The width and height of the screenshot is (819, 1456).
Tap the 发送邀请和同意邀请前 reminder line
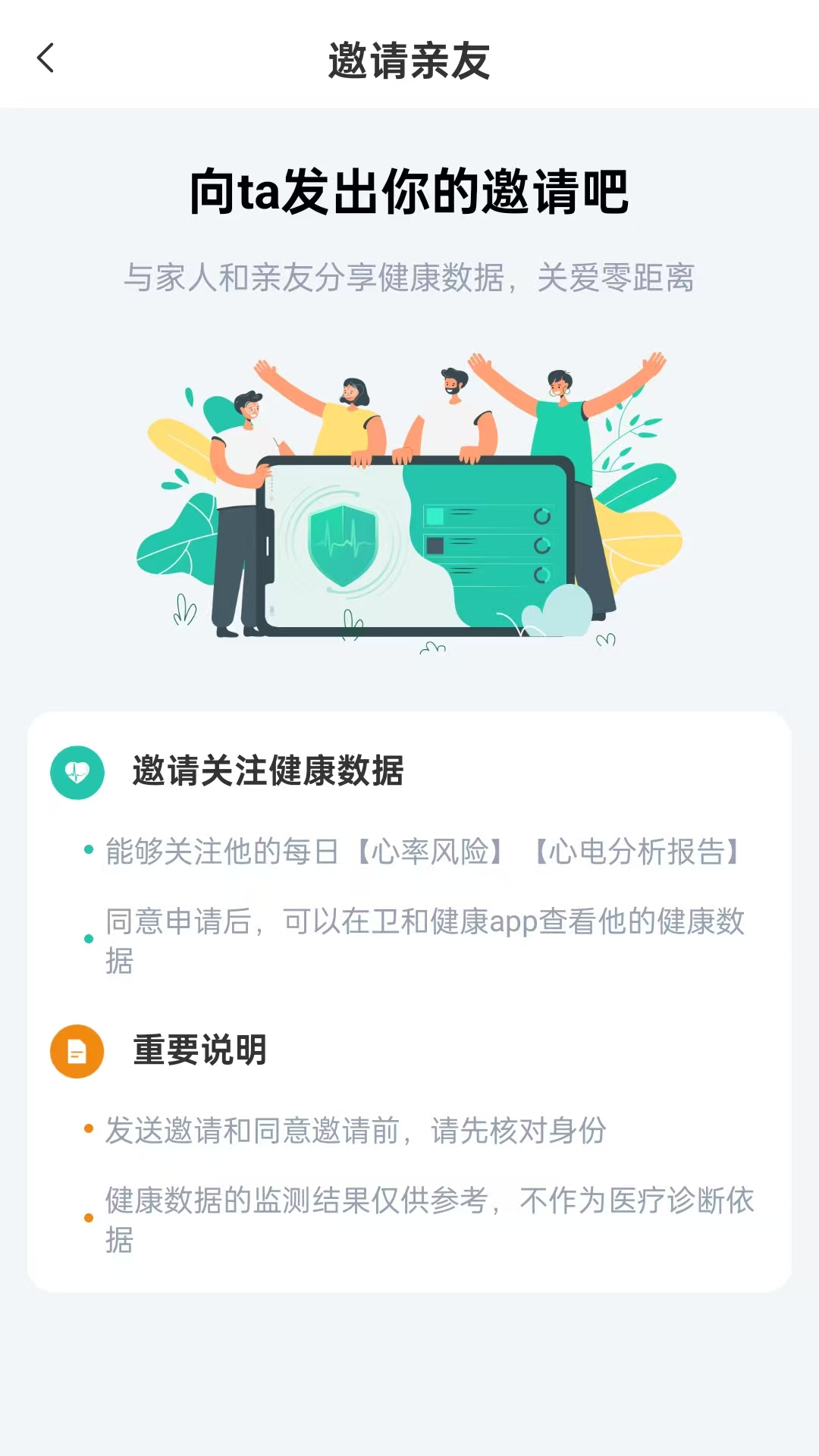pos(356,1131)
